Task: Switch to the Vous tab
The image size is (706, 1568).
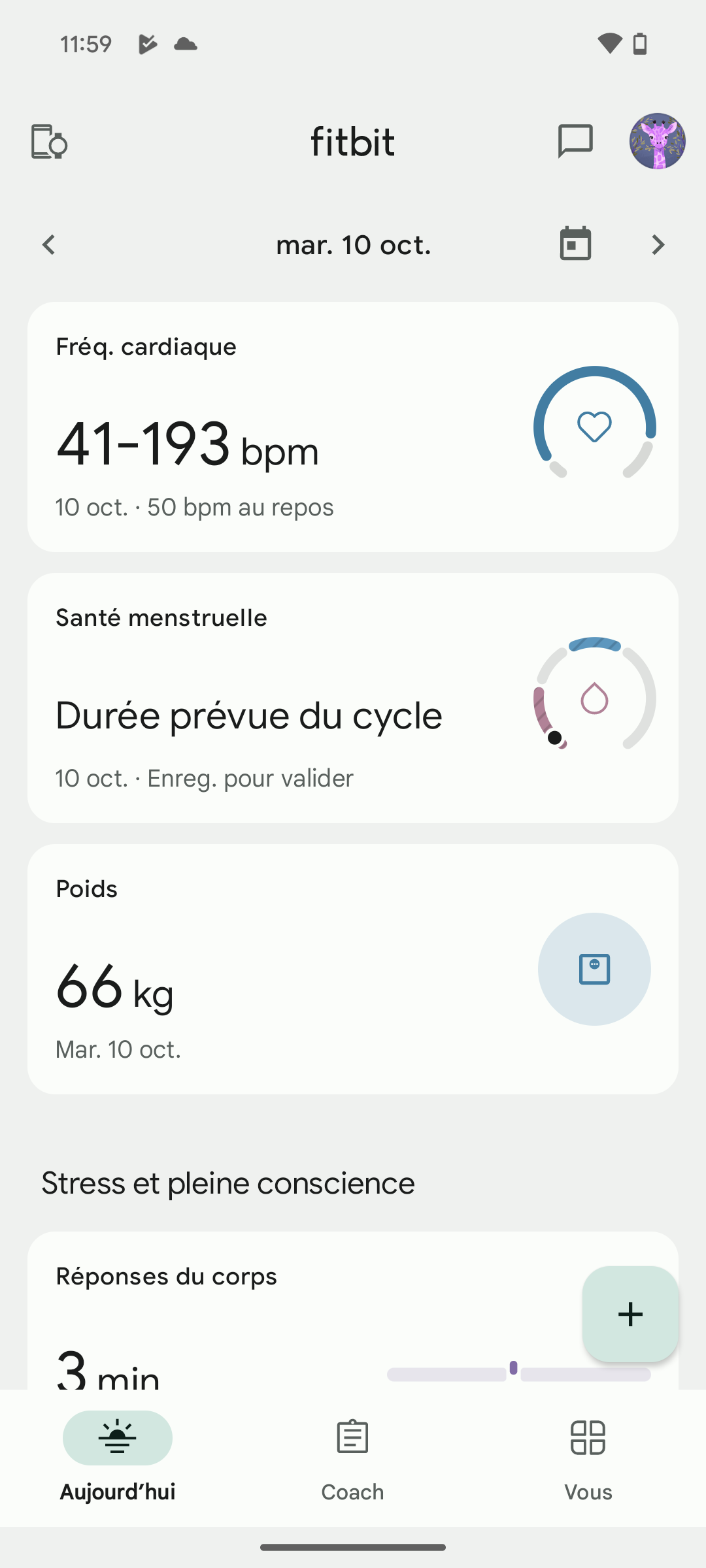Action: pyautogui.click(x=588, y=1456)
